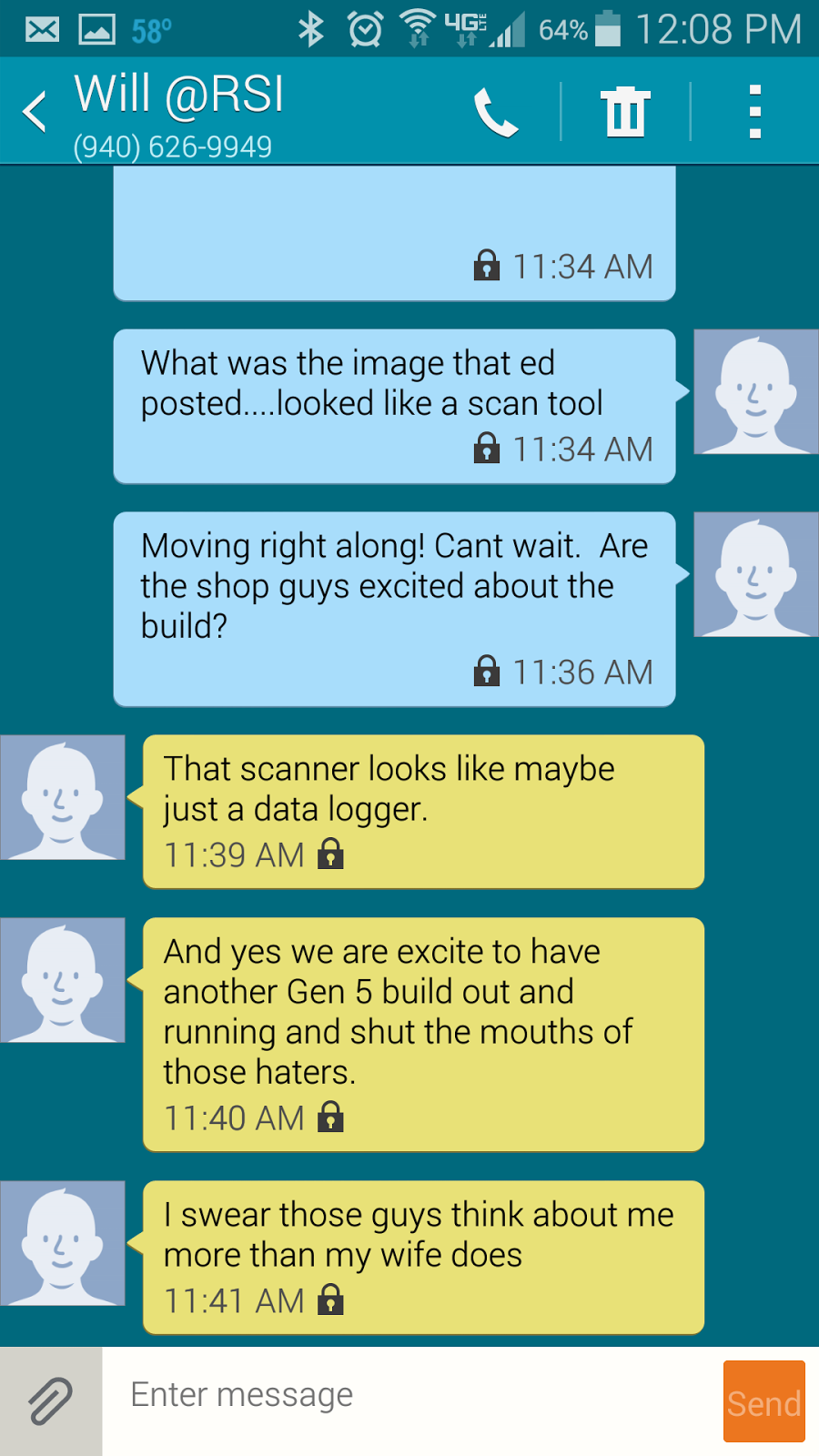Call Will @RSI via phone icon
The height and width of the screenshot is (1456, 819).
(x=496, y=113)
